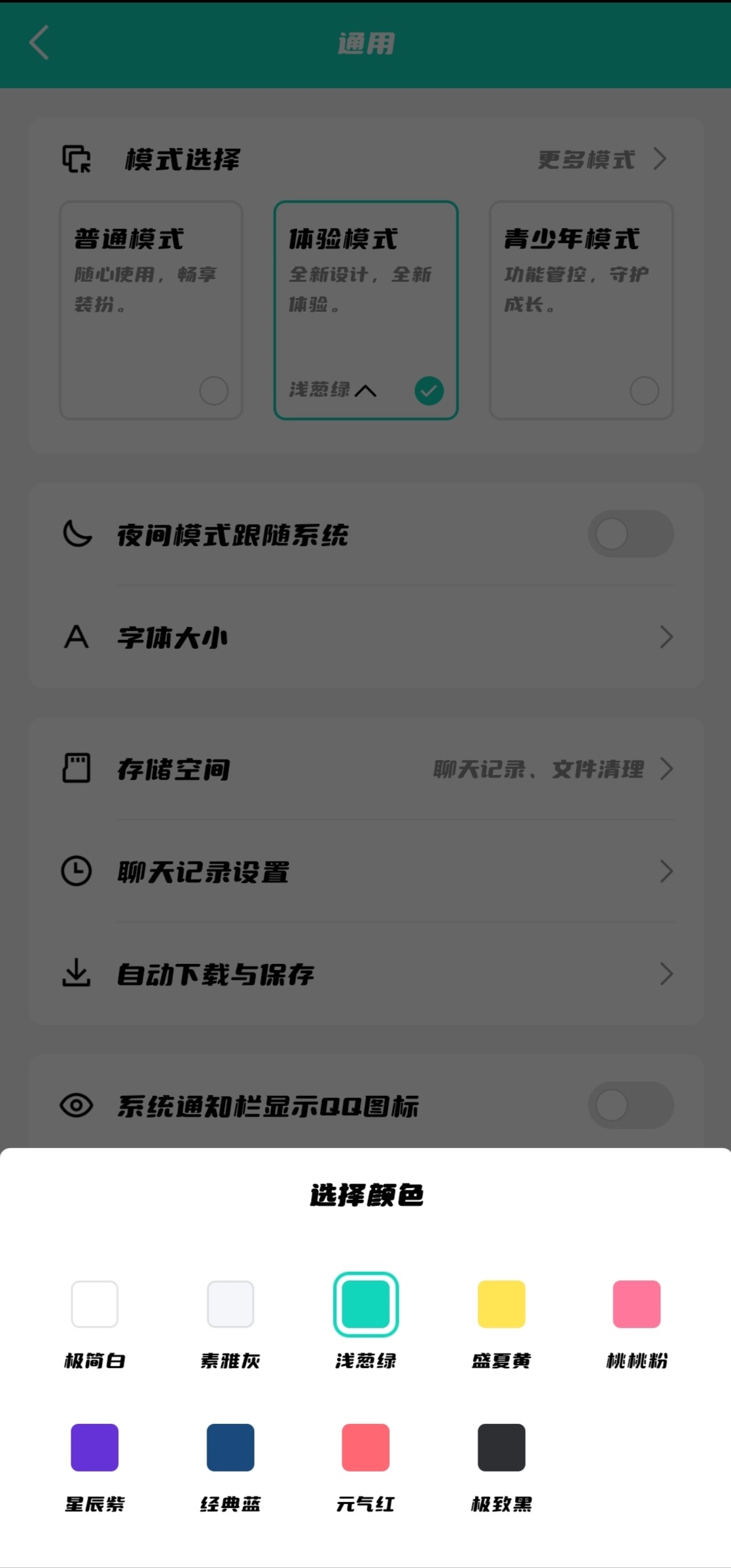Pick the 经典蓝 color swatch
Viewport: 731px width, 1568px height.
[x=230, y=1447]
